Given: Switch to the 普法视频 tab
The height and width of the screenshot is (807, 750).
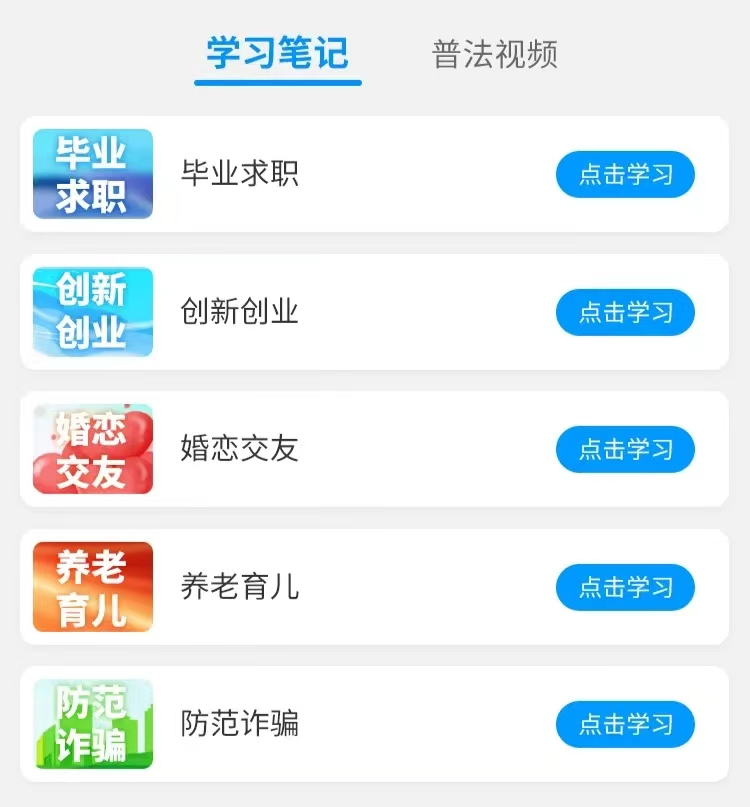Looking at the screenshot, I should pos(494,54).
